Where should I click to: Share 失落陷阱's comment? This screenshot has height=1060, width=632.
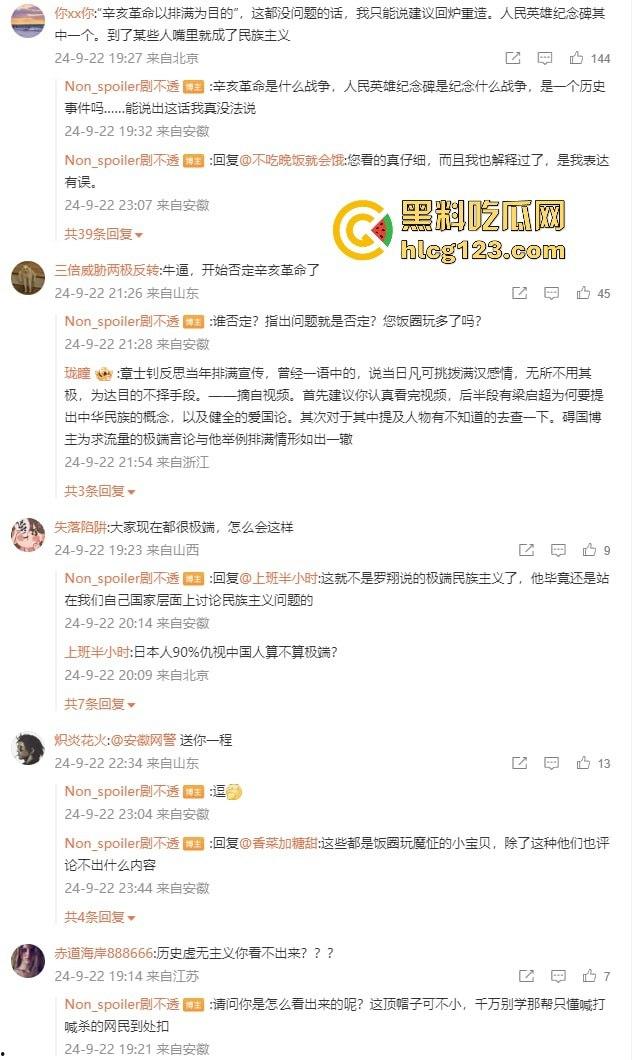(x=526, y=550)
